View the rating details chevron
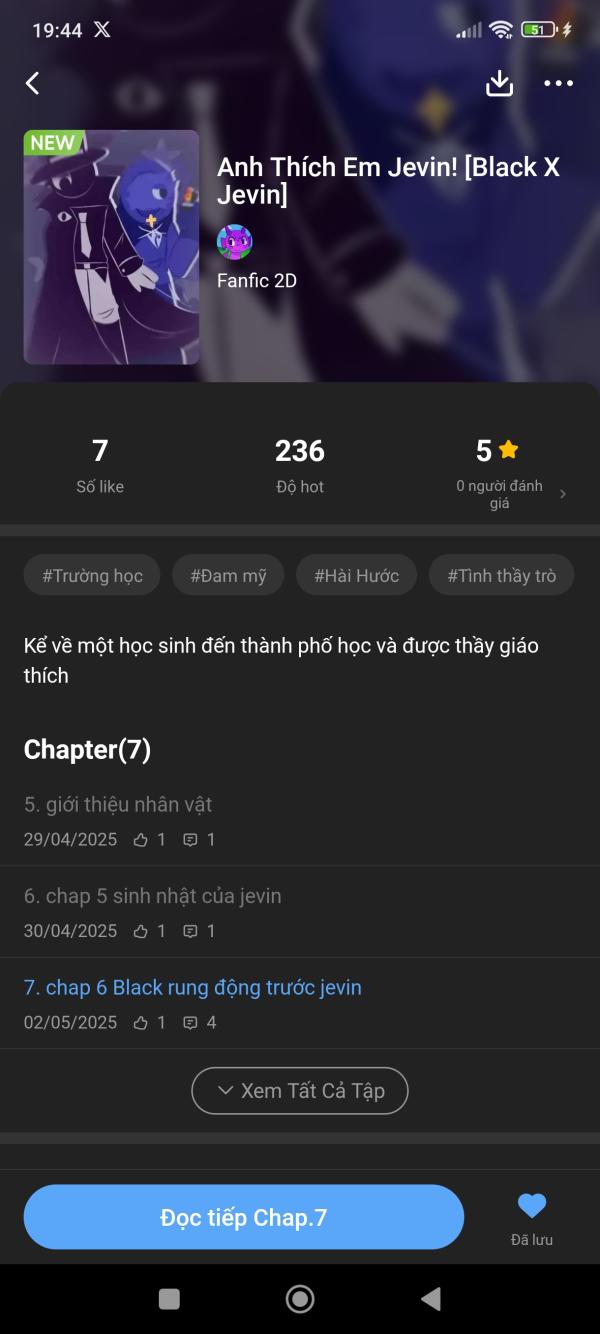600x1334 pixels. [563, 494]
